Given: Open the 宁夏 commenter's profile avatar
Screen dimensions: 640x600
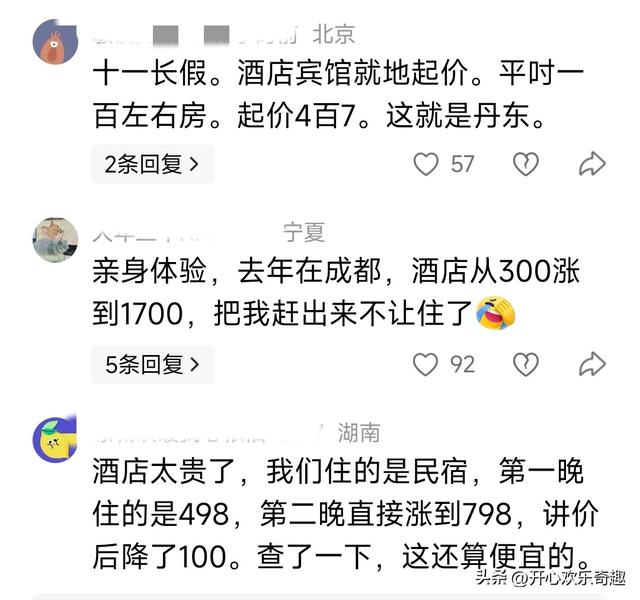Looking at the screenshot, I should click(x=55, y=240).
